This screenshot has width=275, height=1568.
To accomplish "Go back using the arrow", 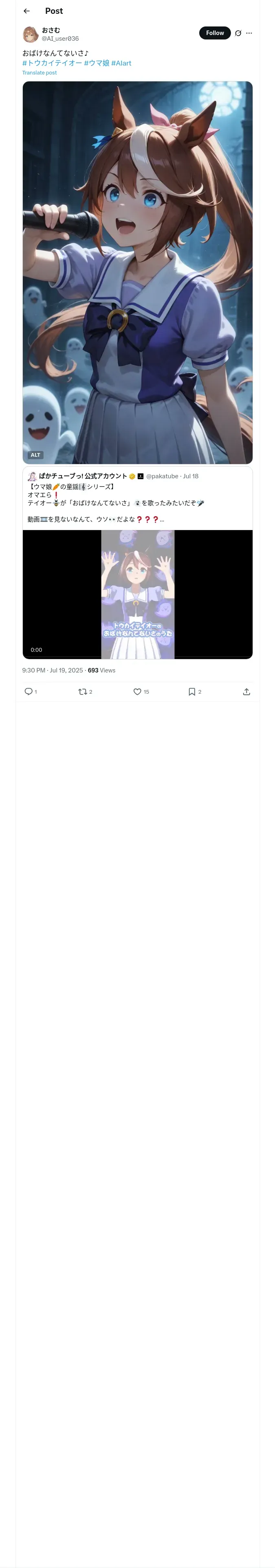I will click(27, 11).
